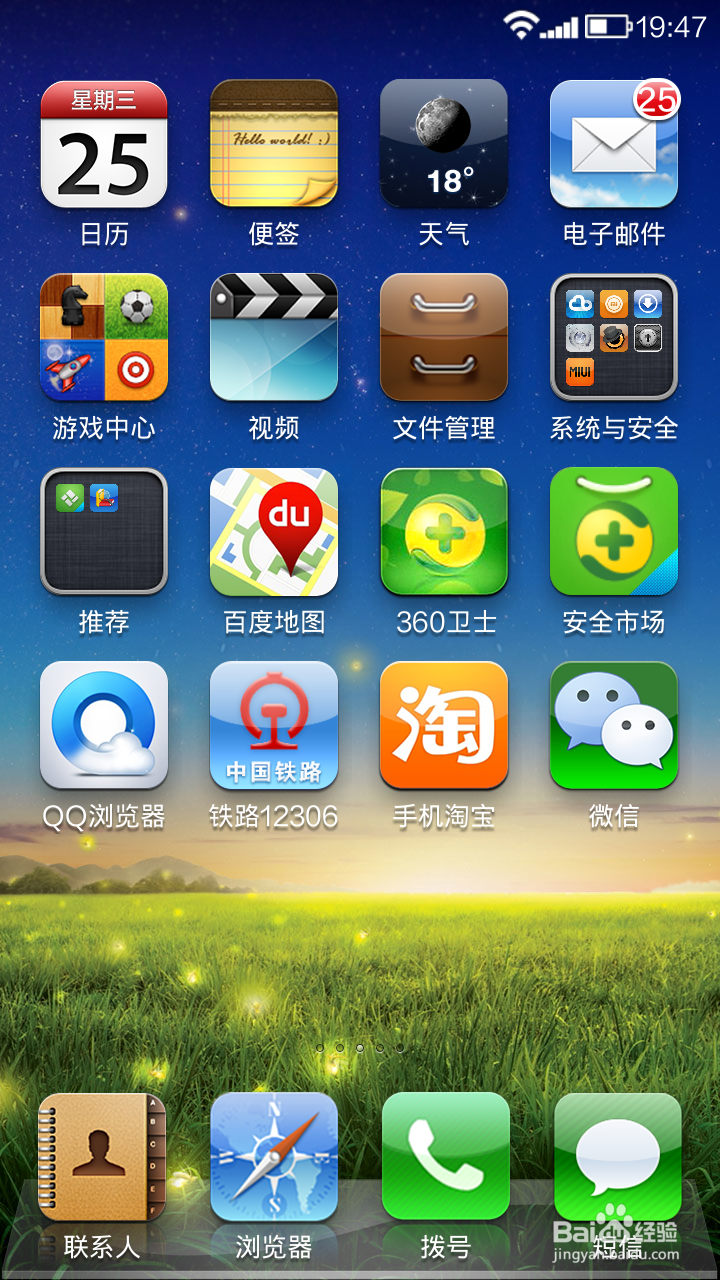Browse files with 文件管理
720x1280 pixels.
444,338
